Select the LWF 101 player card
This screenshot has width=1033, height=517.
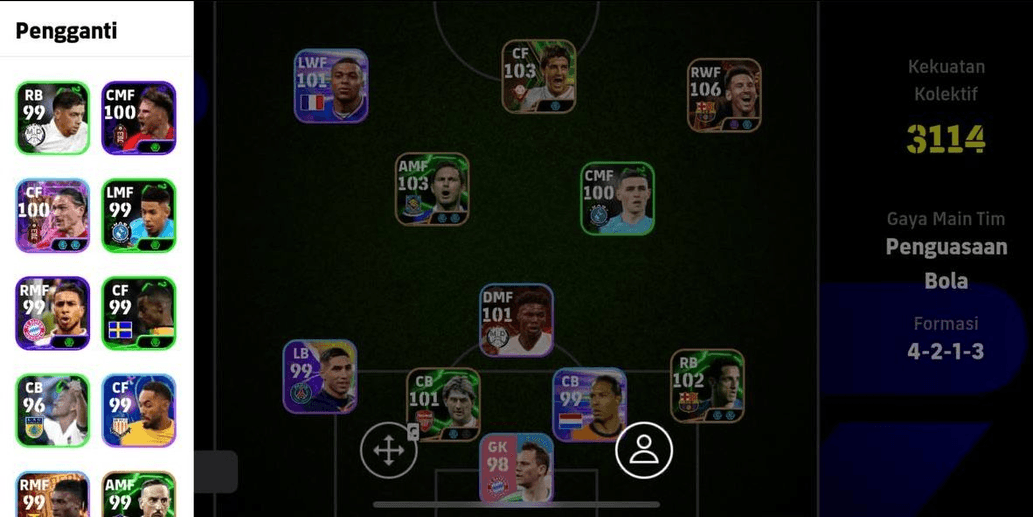pyautogui.click(x=331, y=86)
